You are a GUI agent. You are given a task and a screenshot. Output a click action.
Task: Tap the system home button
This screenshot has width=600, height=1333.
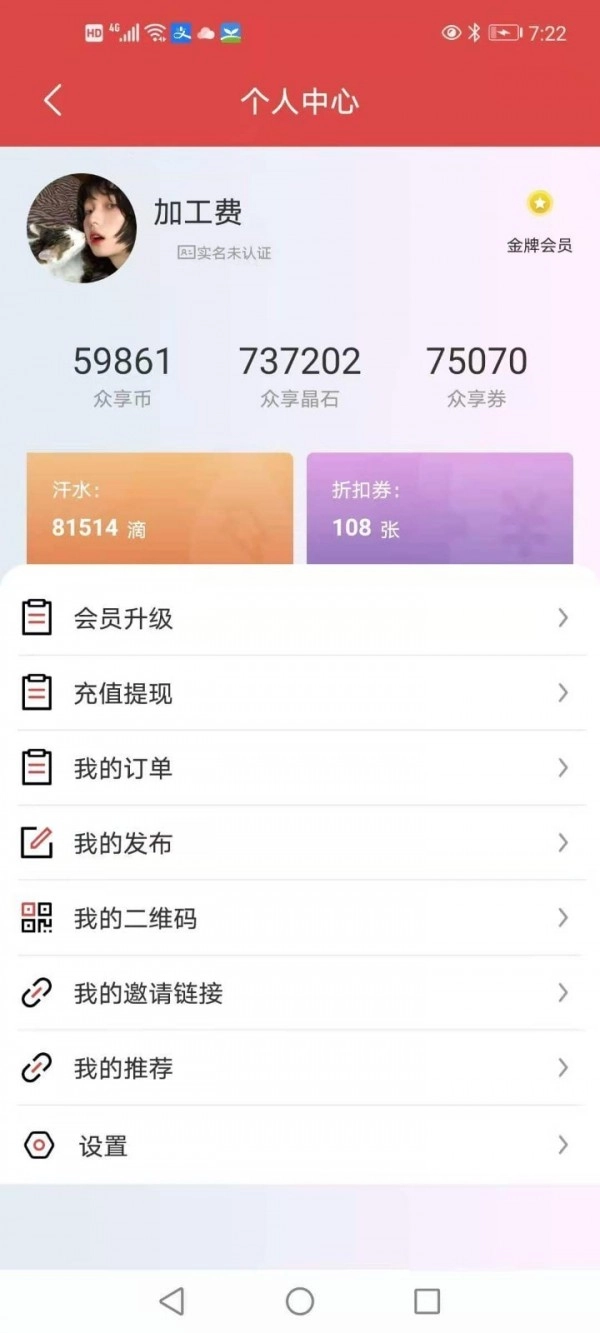point(300,1300)
